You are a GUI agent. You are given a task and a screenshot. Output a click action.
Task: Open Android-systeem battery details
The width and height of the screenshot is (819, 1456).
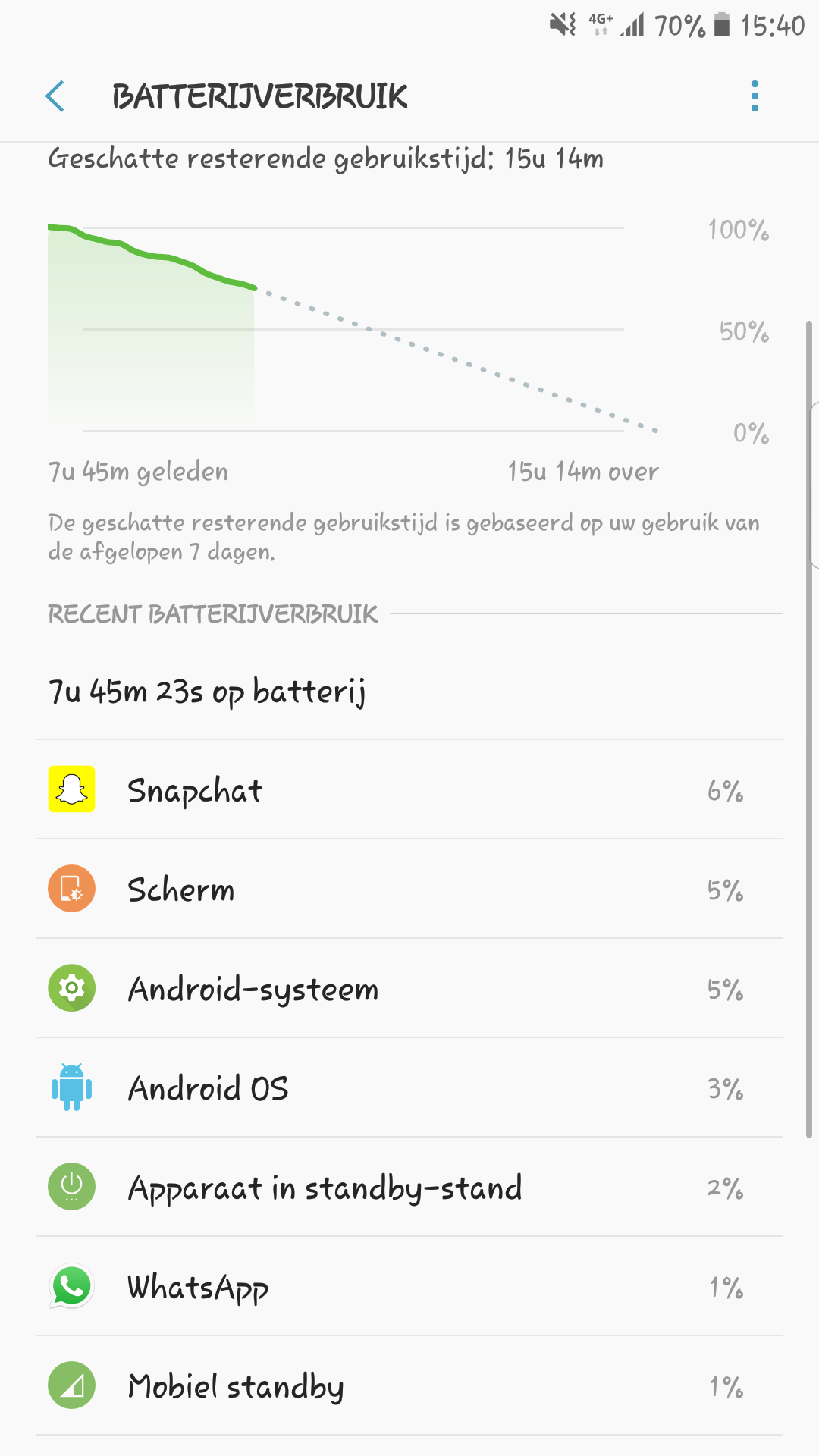point(409,989)
